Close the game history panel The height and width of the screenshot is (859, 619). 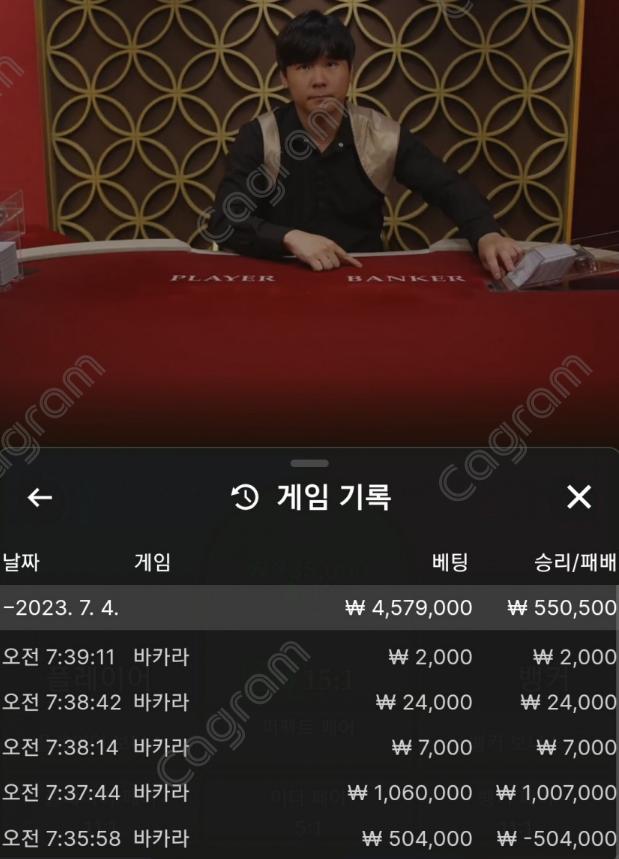[579, 497]
